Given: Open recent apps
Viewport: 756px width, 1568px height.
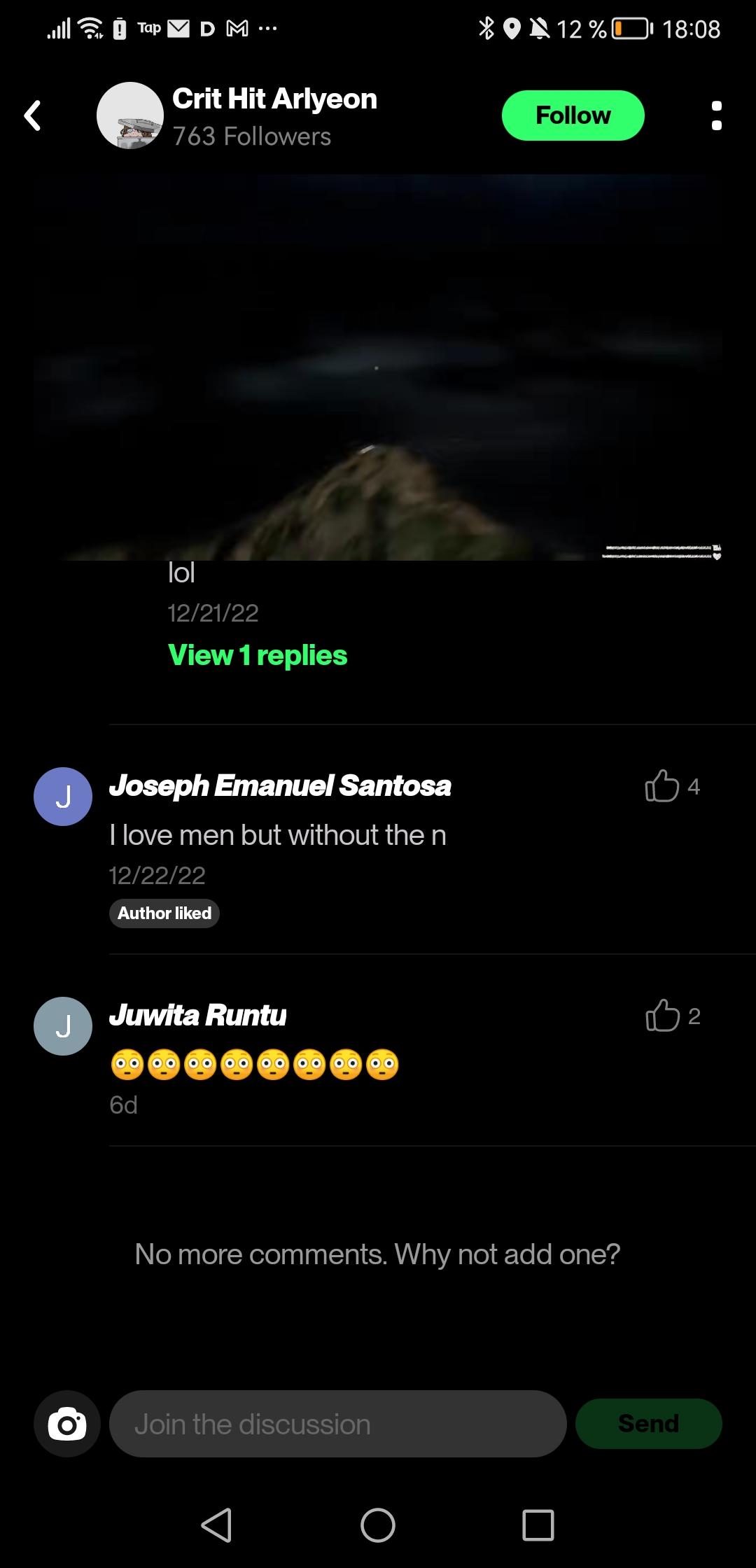Looking at the screenshot, I should pyautogui.click(x=538, y=1525).
